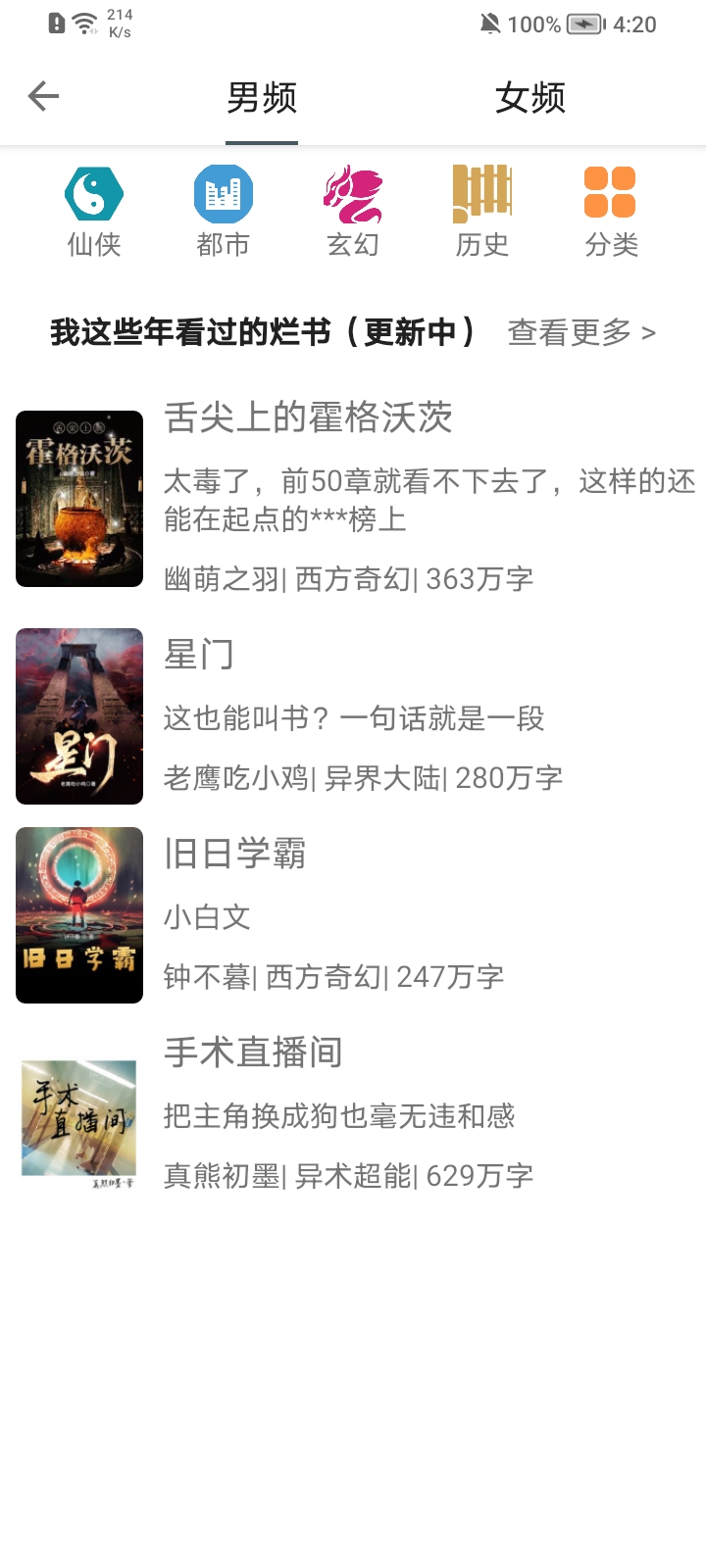Viewport: 706px width, 1568px height.
Task: Select the 都市 category icon
Action: point(224,196)
